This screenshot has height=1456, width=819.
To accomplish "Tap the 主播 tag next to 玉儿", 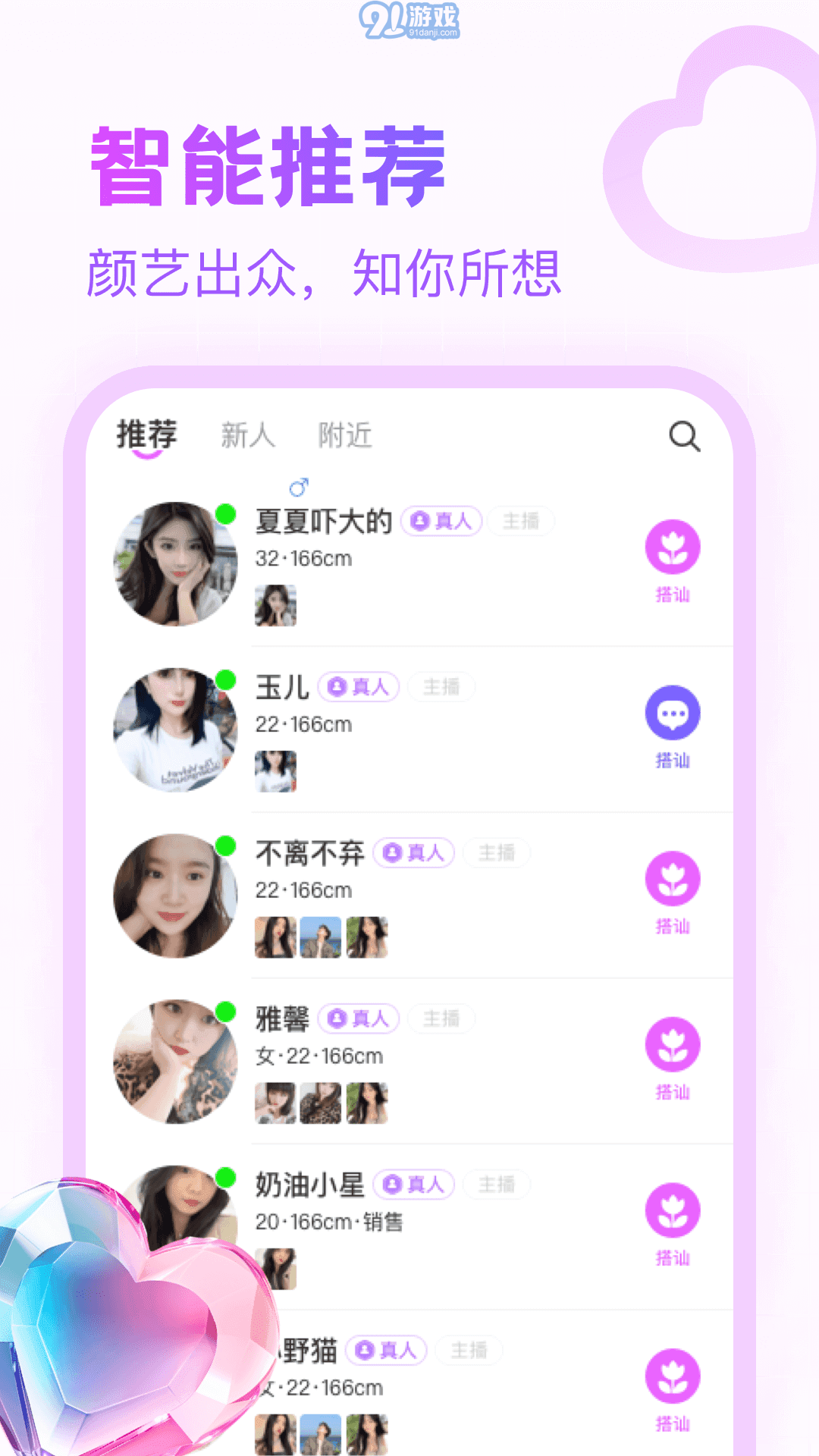I will tap(442, 688).
